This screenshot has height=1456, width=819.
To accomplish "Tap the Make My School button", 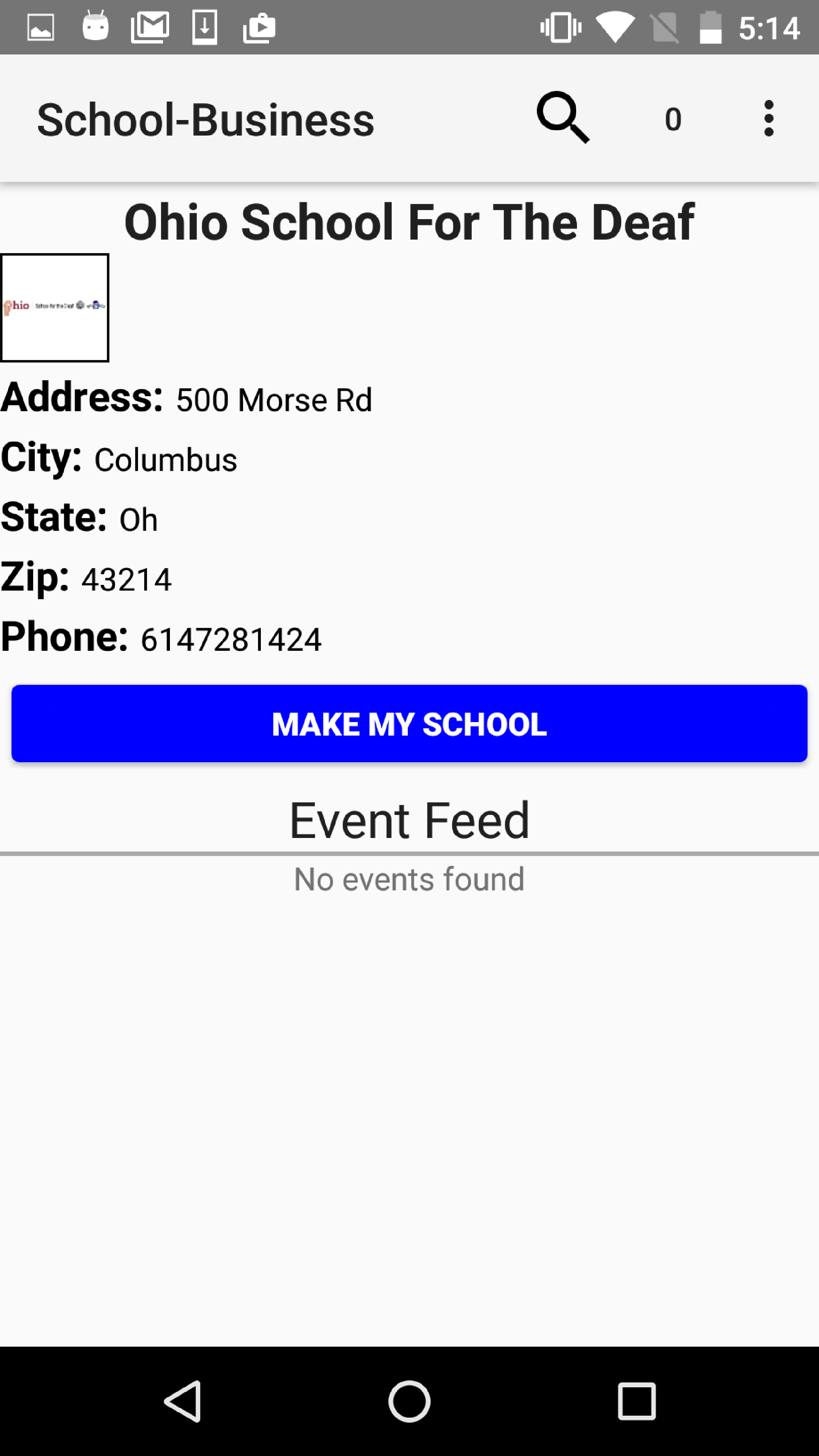I will pyautogui.click(x=409, y=723).
